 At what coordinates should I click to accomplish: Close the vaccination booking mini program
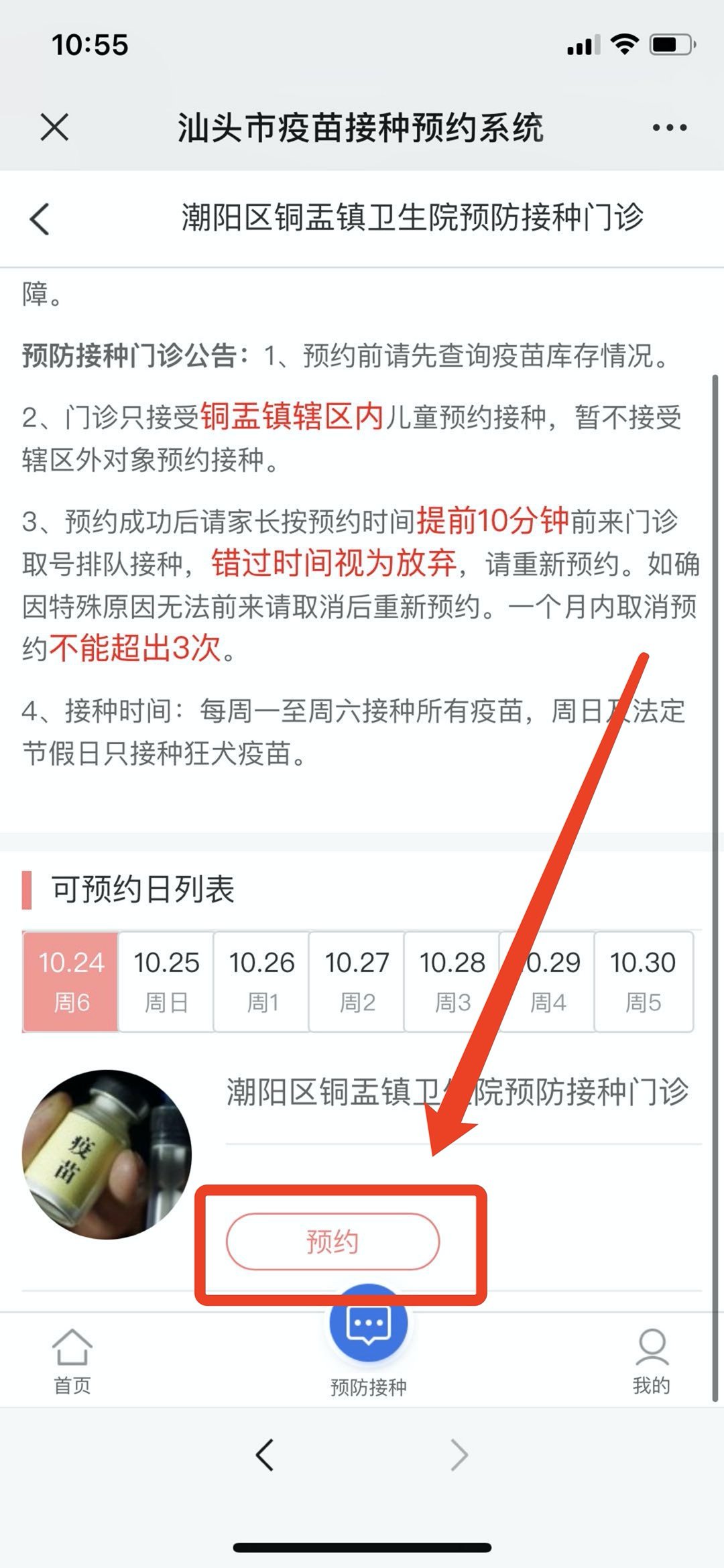pos(54,127)
